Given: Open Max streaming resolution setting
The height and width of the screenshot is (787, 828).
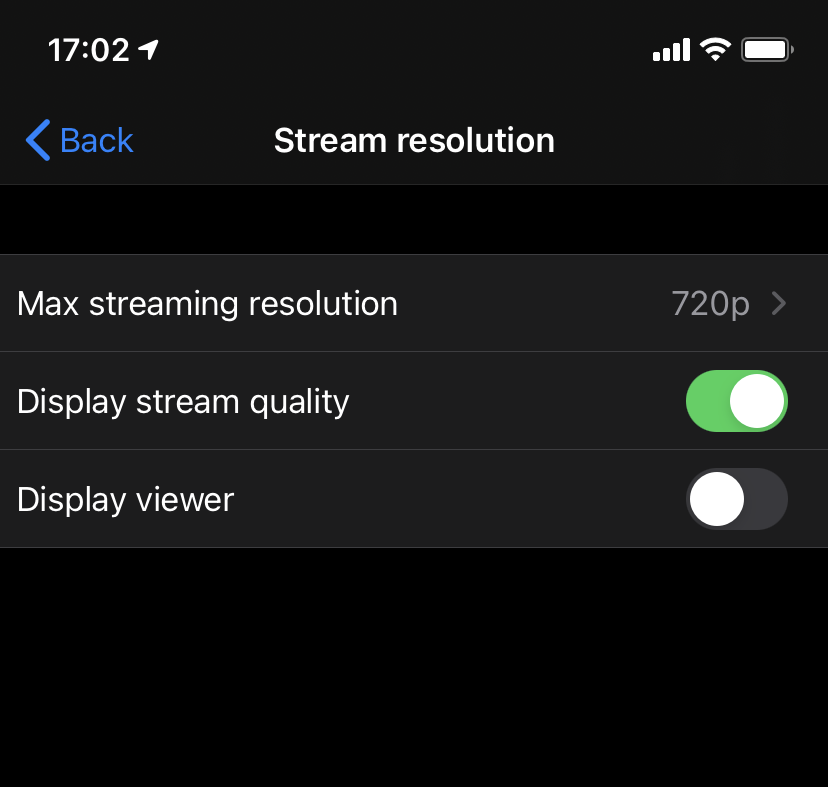Looking at the screenshot, I should tap(413, 303).
